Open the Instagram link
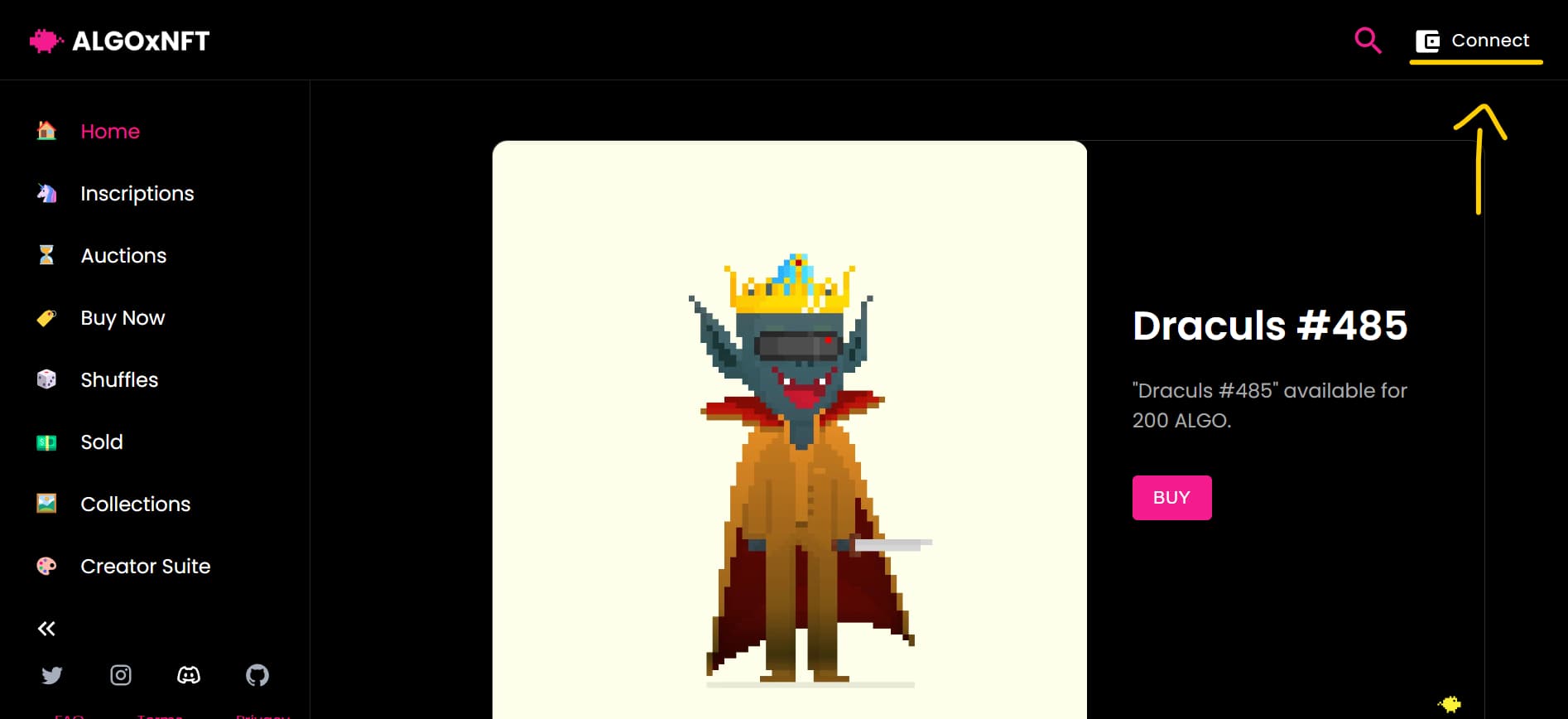The height and width of the screenshot is (719, 1568). [121, 675]
